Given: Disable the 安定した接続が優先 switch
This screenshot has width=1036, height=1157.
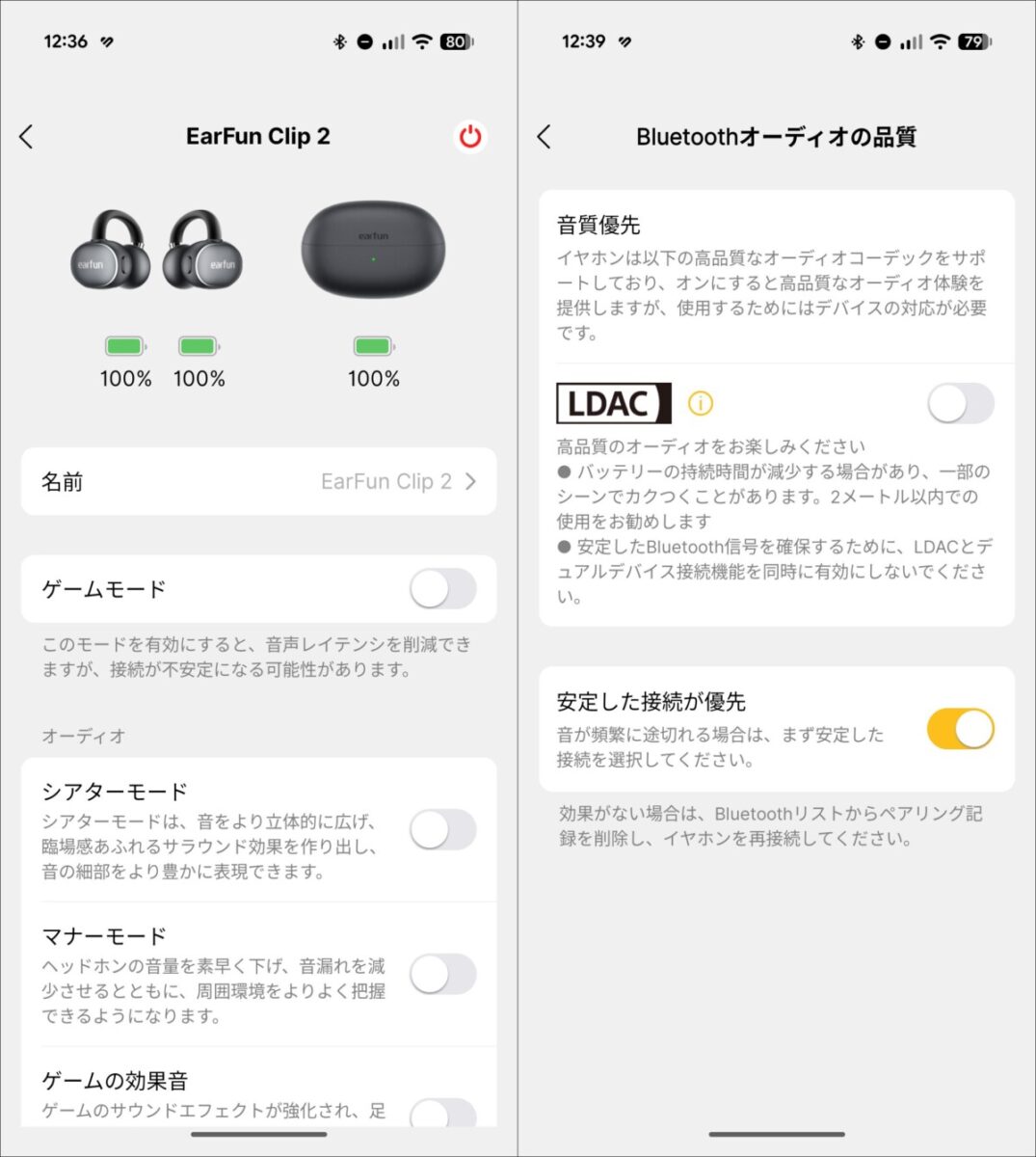Looking at the screenshot, I should pyautogui.click(x=960, y=729).
